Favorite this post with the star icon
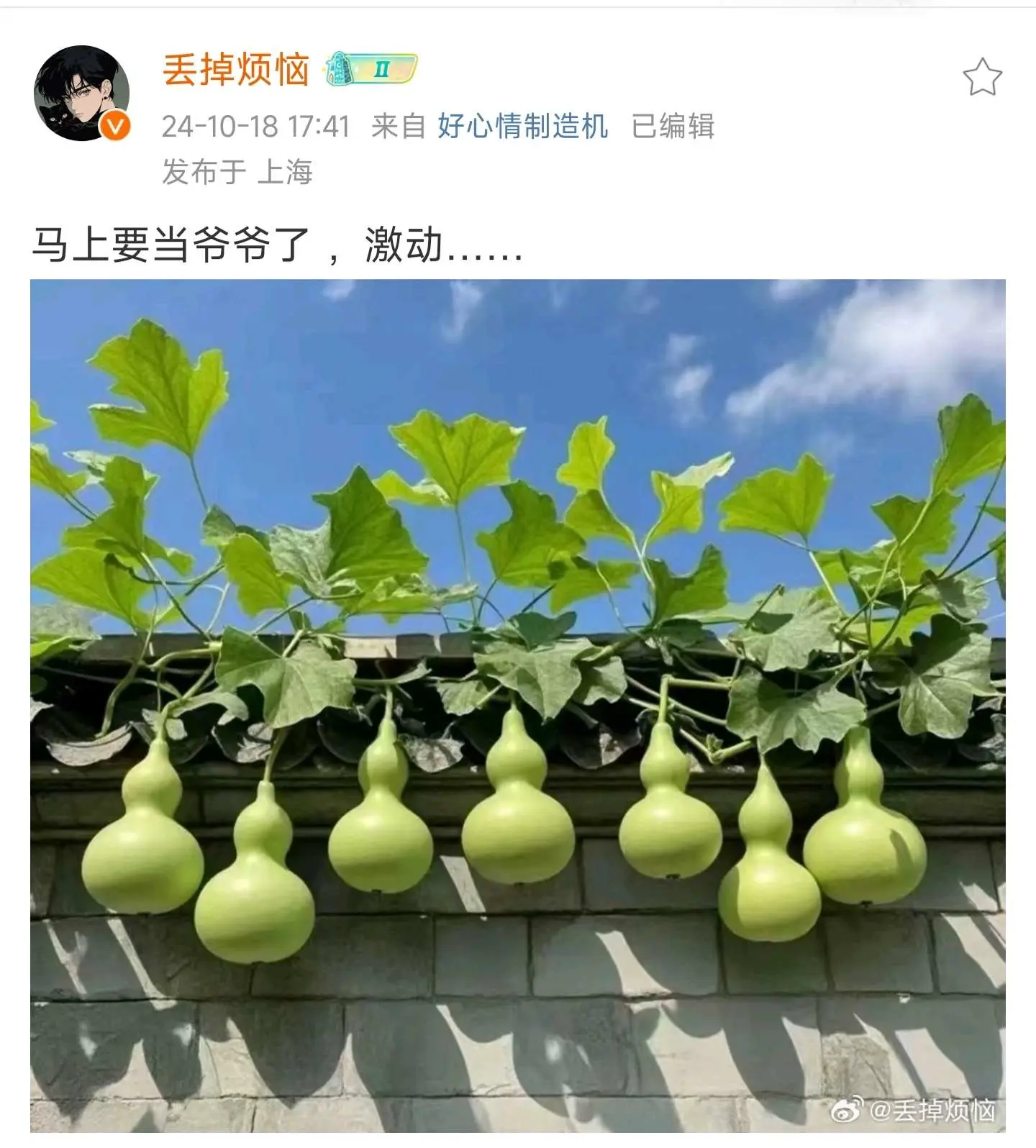Screen dimensions: 1036x1148 click(x=981, y=78)
